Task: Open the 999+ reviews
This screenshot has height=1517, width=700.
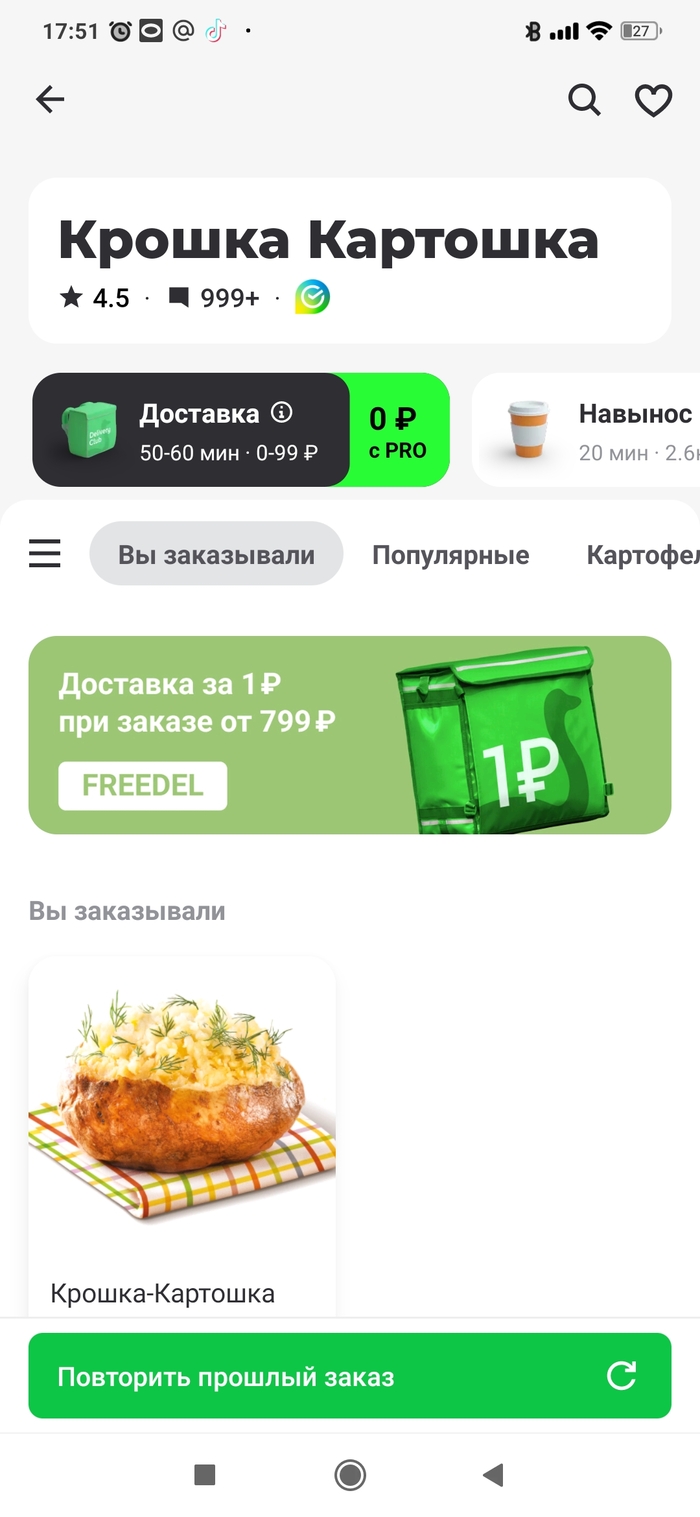Action: click(x=214, y=298)
